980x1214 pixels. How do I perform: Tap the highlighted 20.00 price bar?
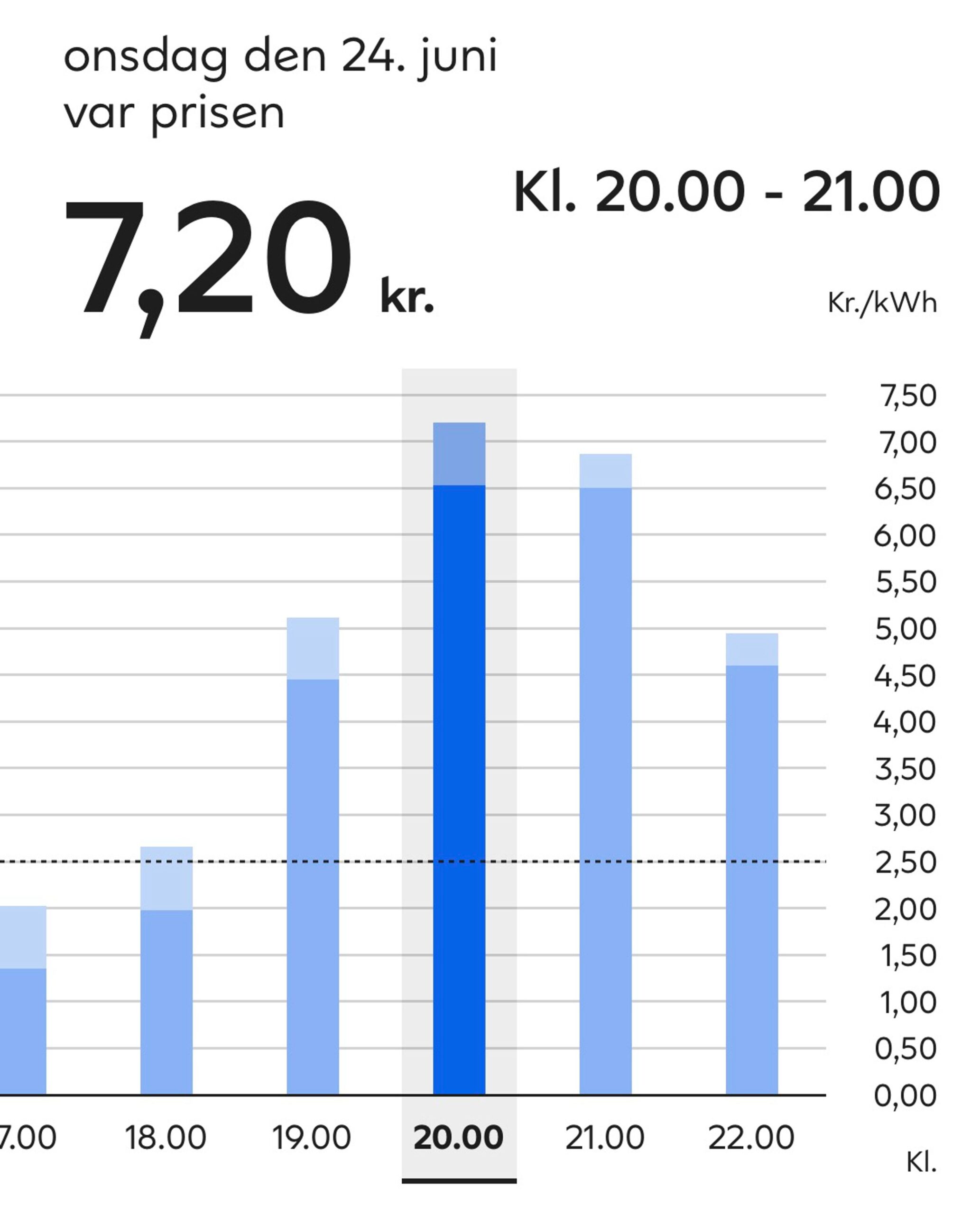click(459, 759)
